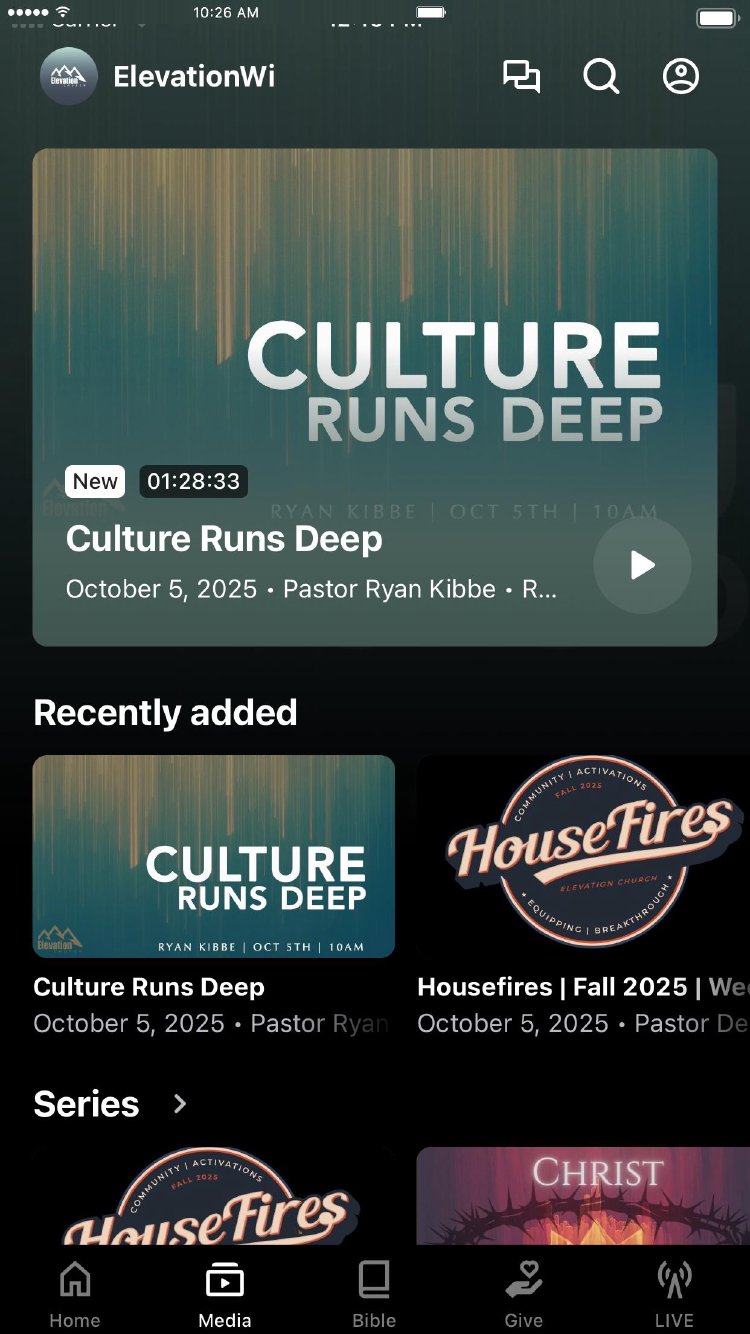The height and width of the screenshot is (1334, 750).
Task: Open the HouseFires series tile
Action: coord(214,1196)
